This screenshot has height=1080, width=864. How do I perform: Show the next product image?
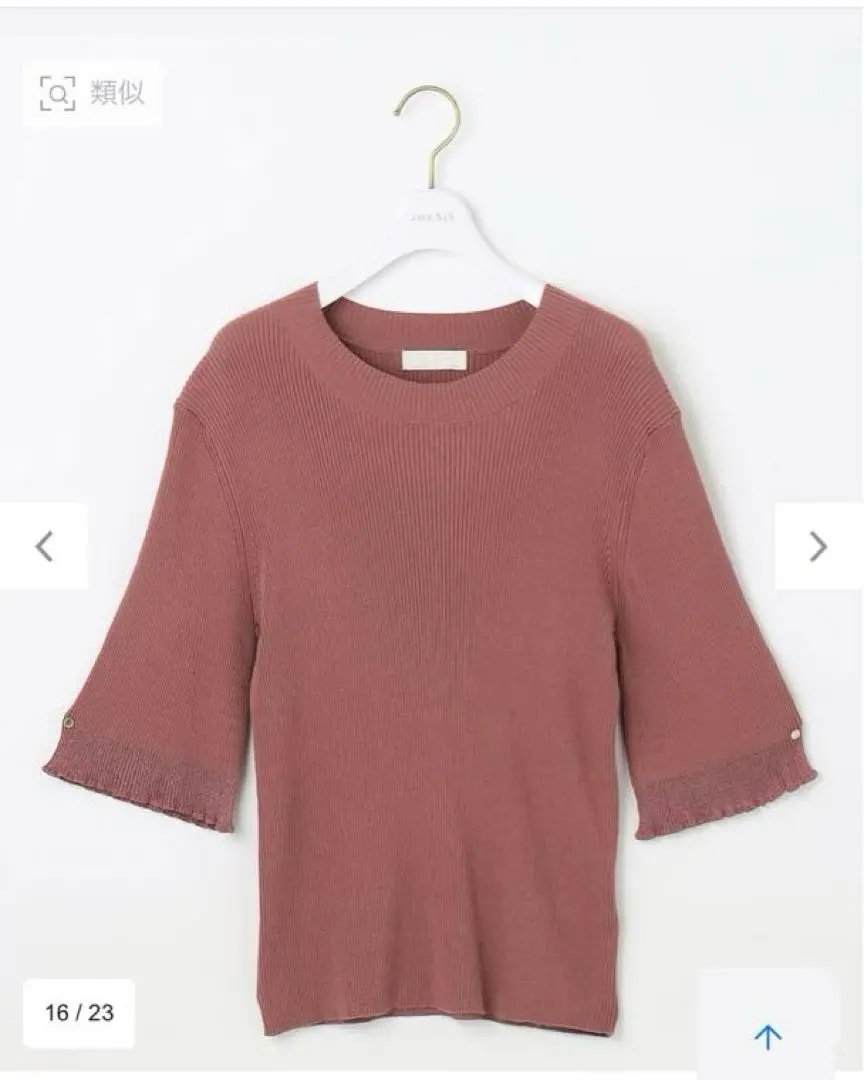[x=817, y=546]
